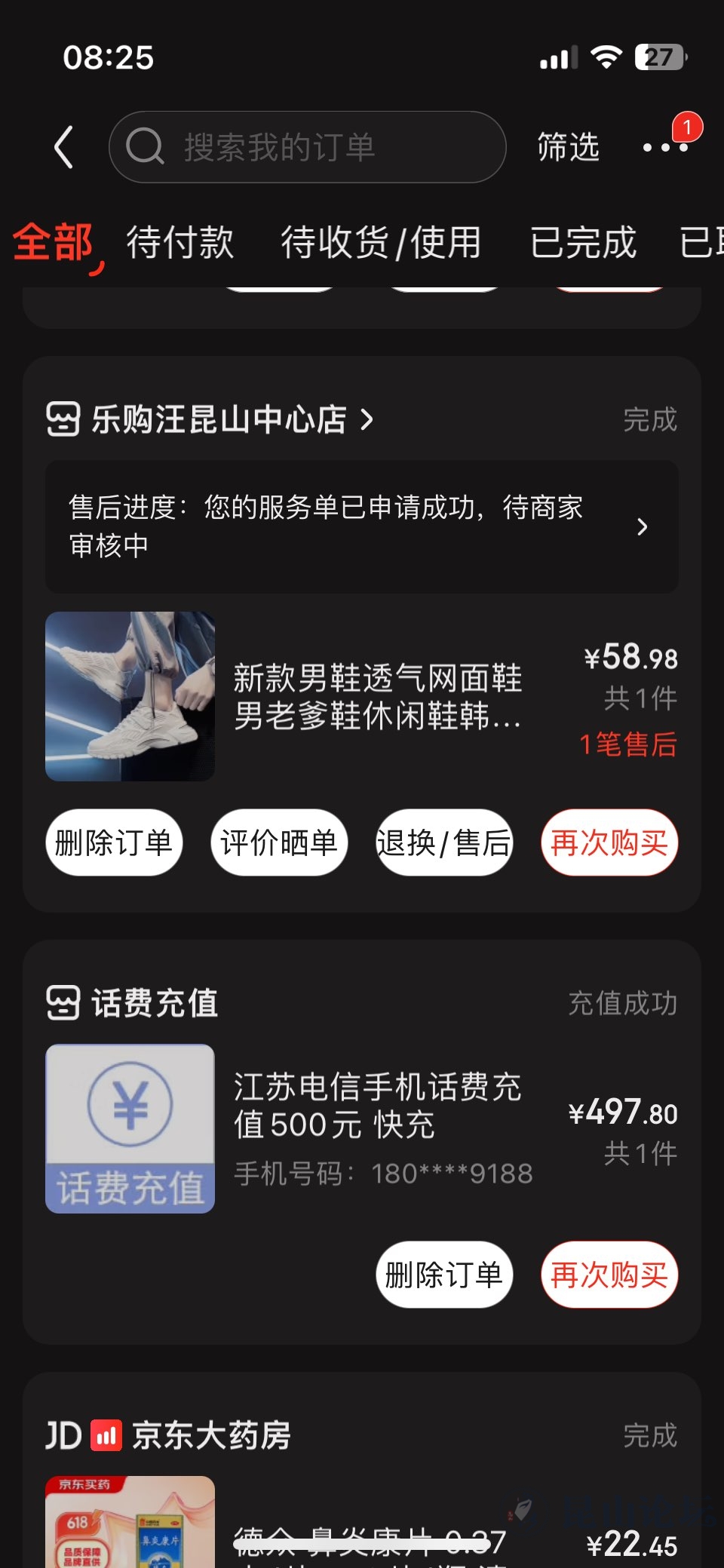Open the 筛选 filter options
Image resolution: width=724 pixels, height=1568 pixels.
tap(568, 147)
